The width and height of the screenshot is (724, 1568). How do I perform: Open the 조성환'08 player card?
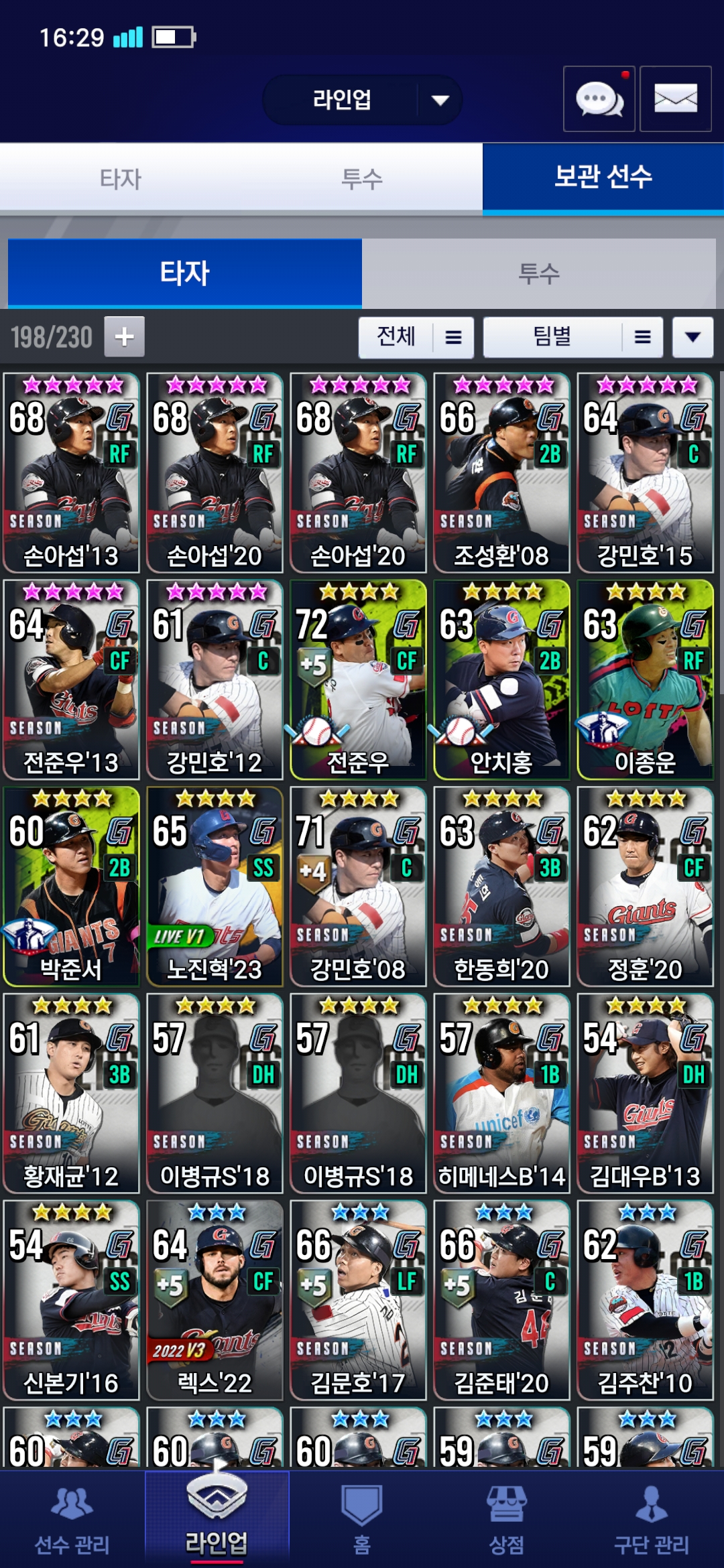coord(502,473)
